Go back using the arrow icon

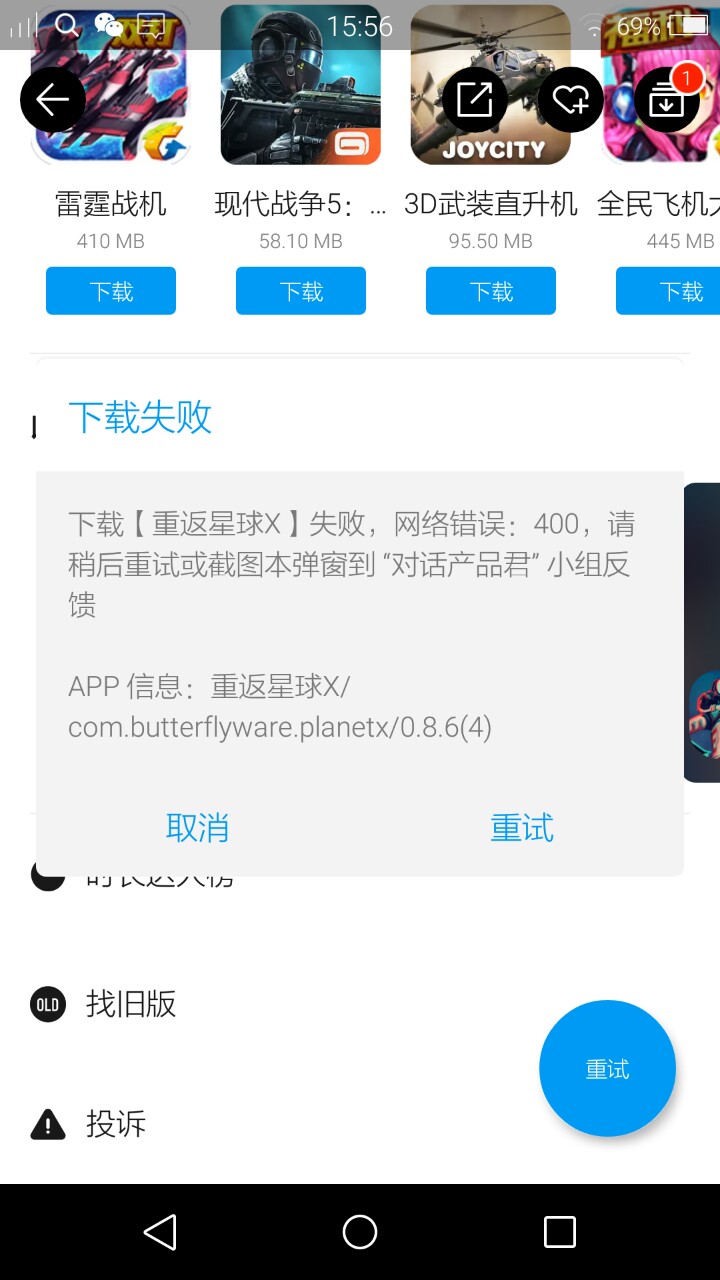53,100
